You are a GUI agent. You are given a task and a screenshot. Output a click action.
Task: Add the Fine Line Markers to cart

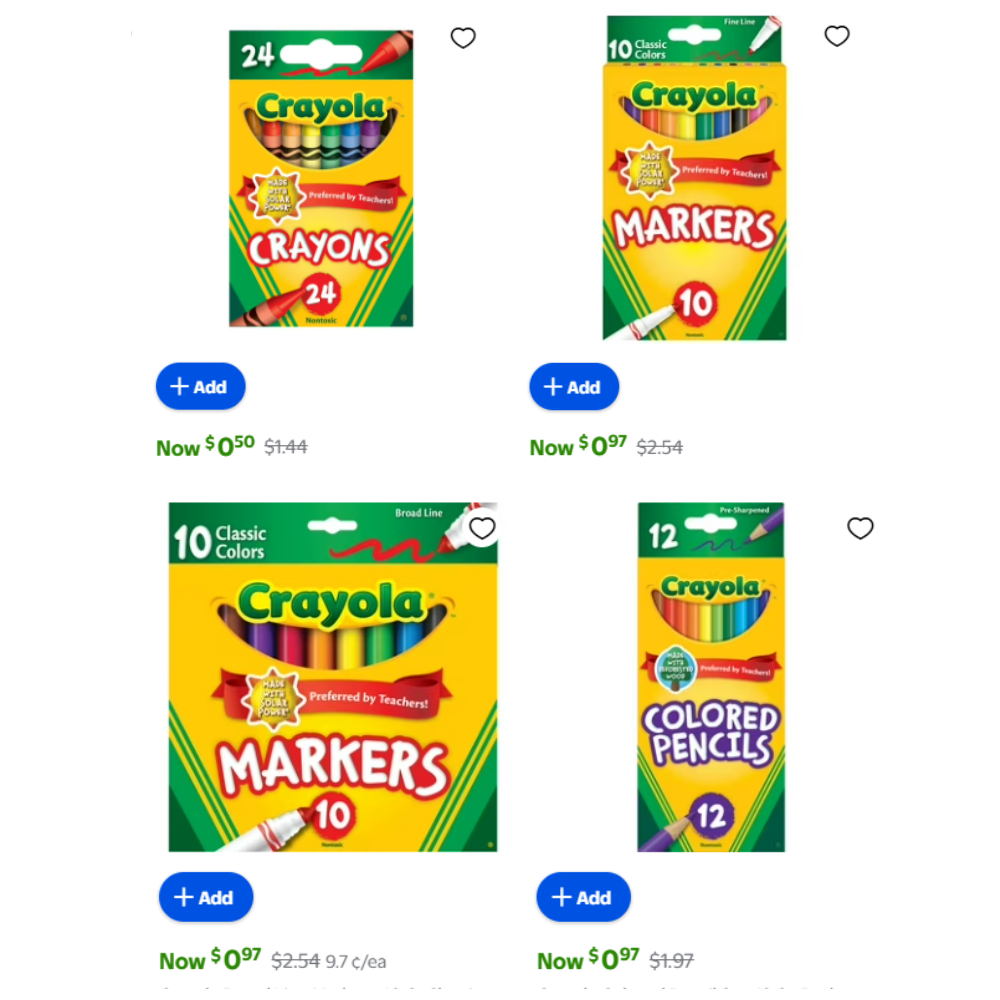tap(574, 387)
